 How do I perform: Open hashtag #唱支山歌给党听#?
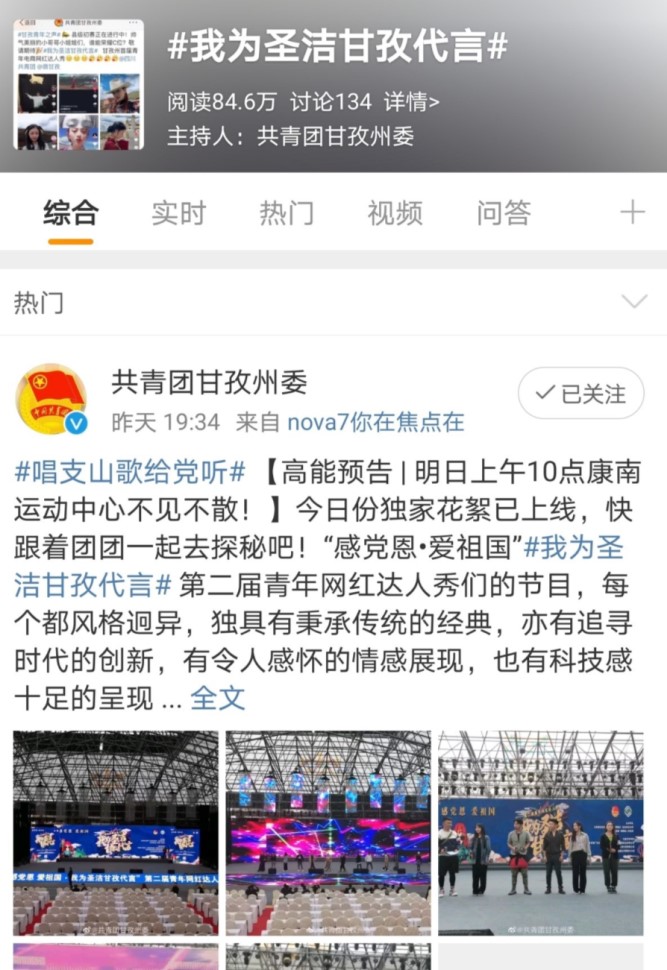[130, 471]
